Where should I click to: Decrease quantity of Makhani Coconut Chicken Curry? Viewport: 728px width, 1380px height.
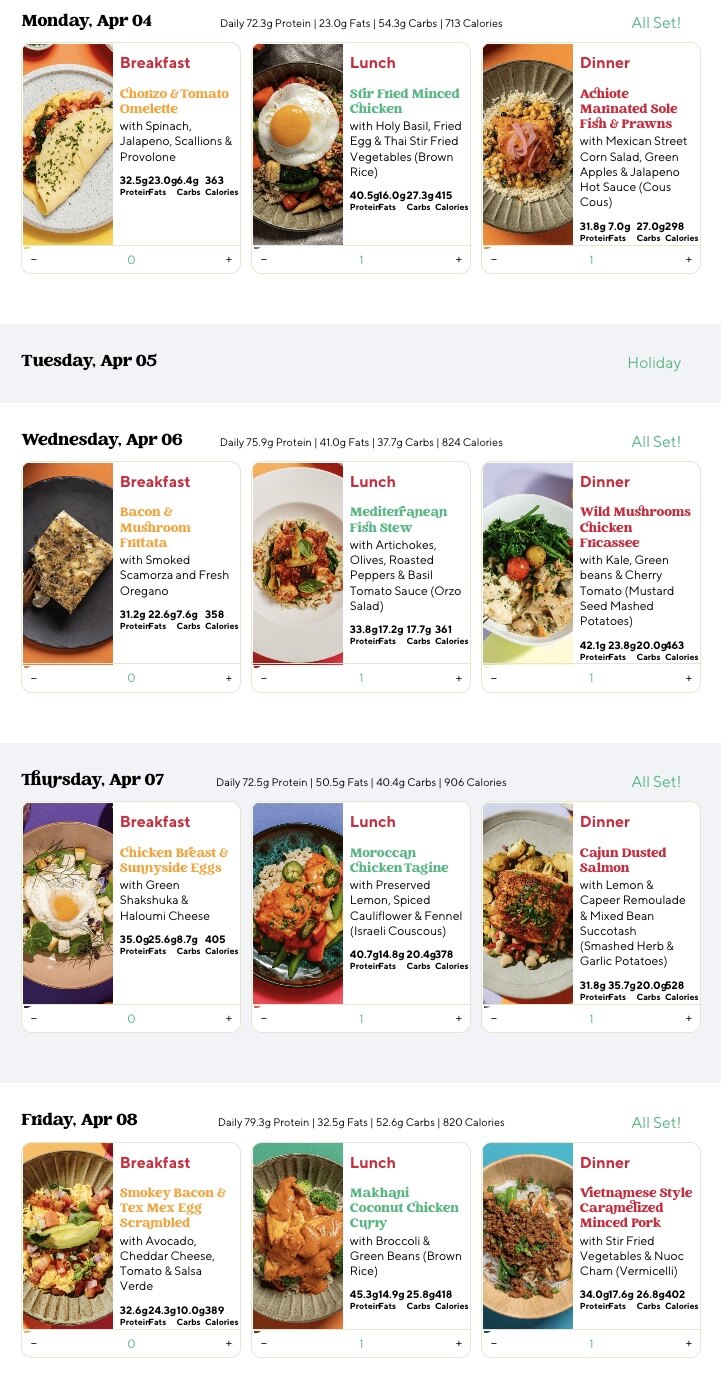(x=264, y=1344)
